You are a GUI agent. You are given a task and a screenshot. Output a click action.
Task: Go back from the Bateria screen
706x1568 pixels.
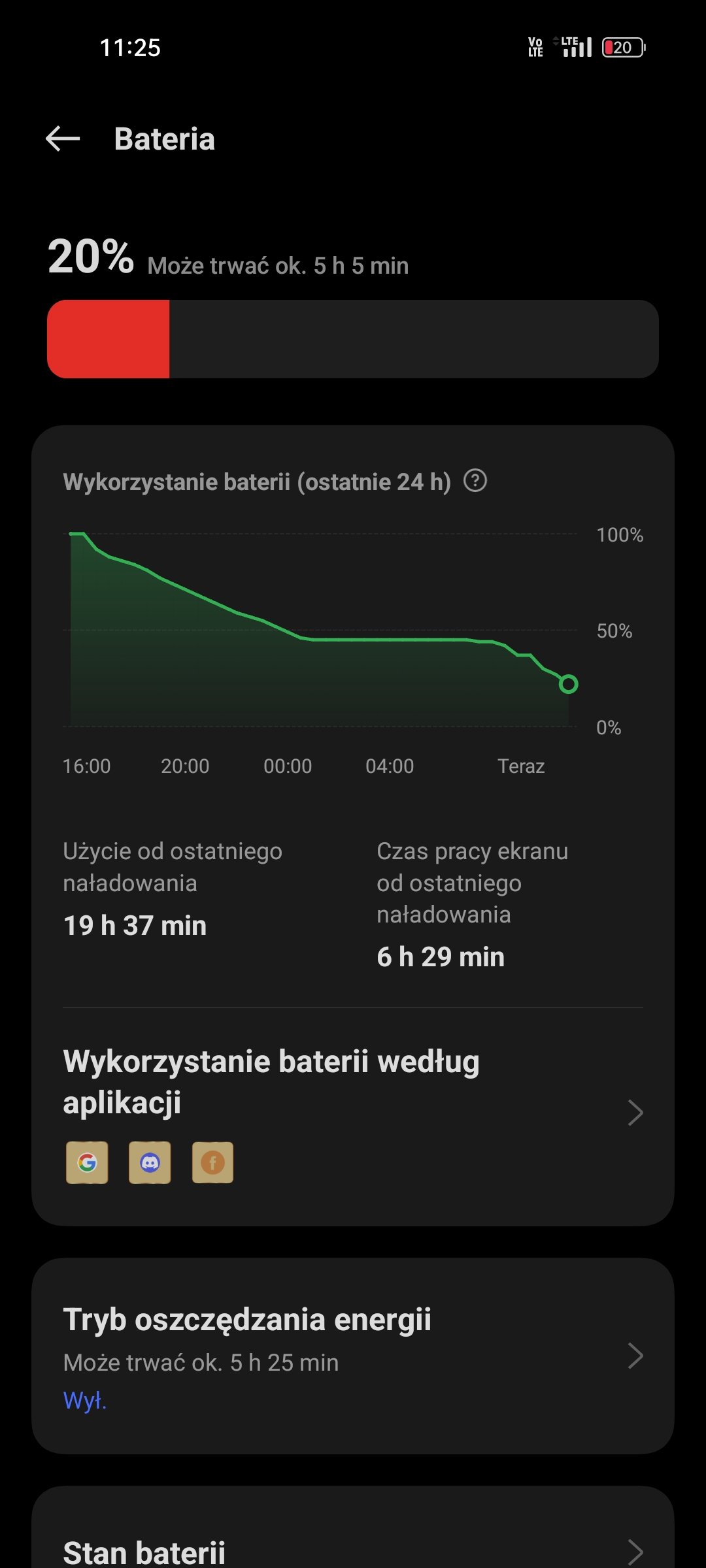tap(63, 139)
